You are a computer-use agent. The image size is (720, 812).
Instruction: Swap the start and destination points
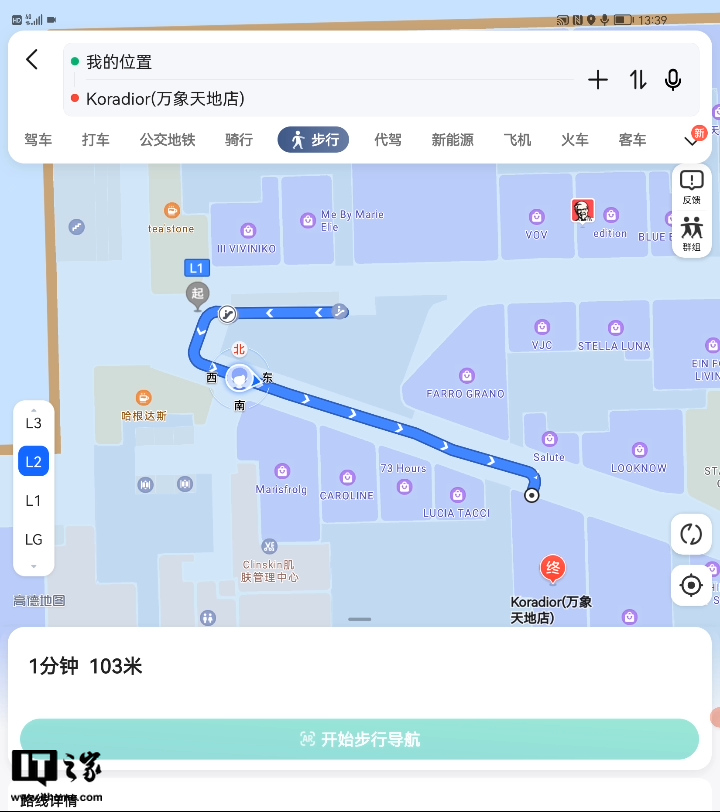[638, 80]
